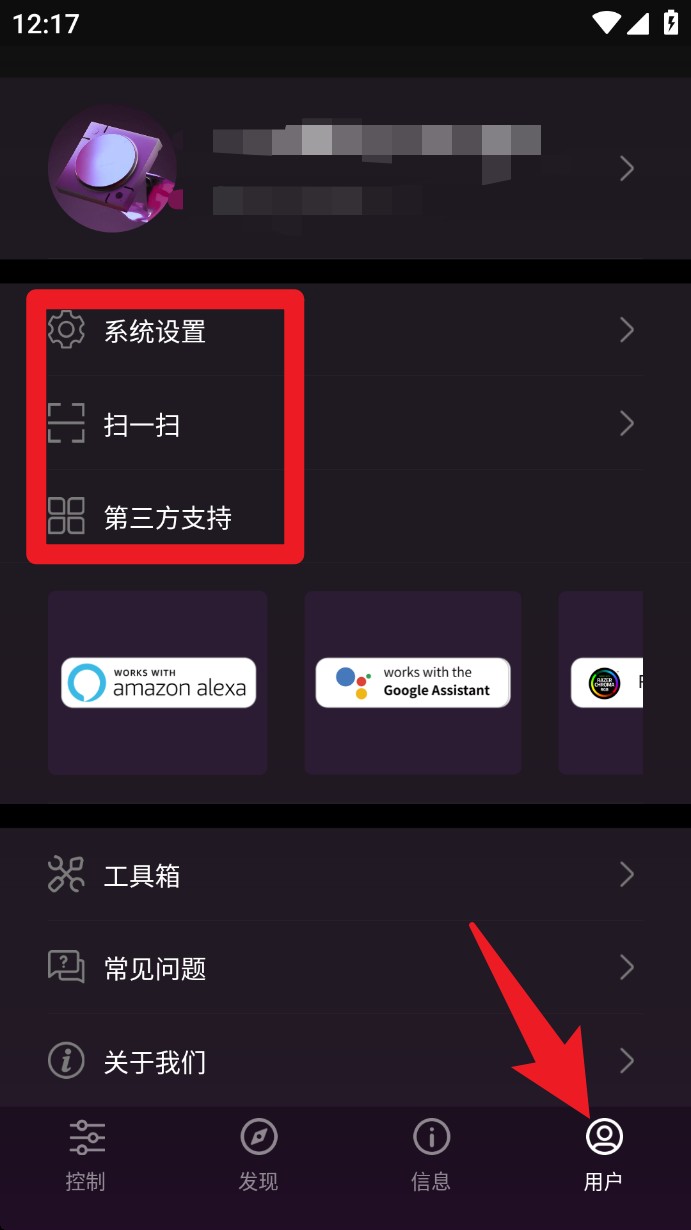The width and height of the screenshot is (691, 1230).
Task: Open 工具箱 toolbox
Action: pyautogui.click(x=345, y=875)
